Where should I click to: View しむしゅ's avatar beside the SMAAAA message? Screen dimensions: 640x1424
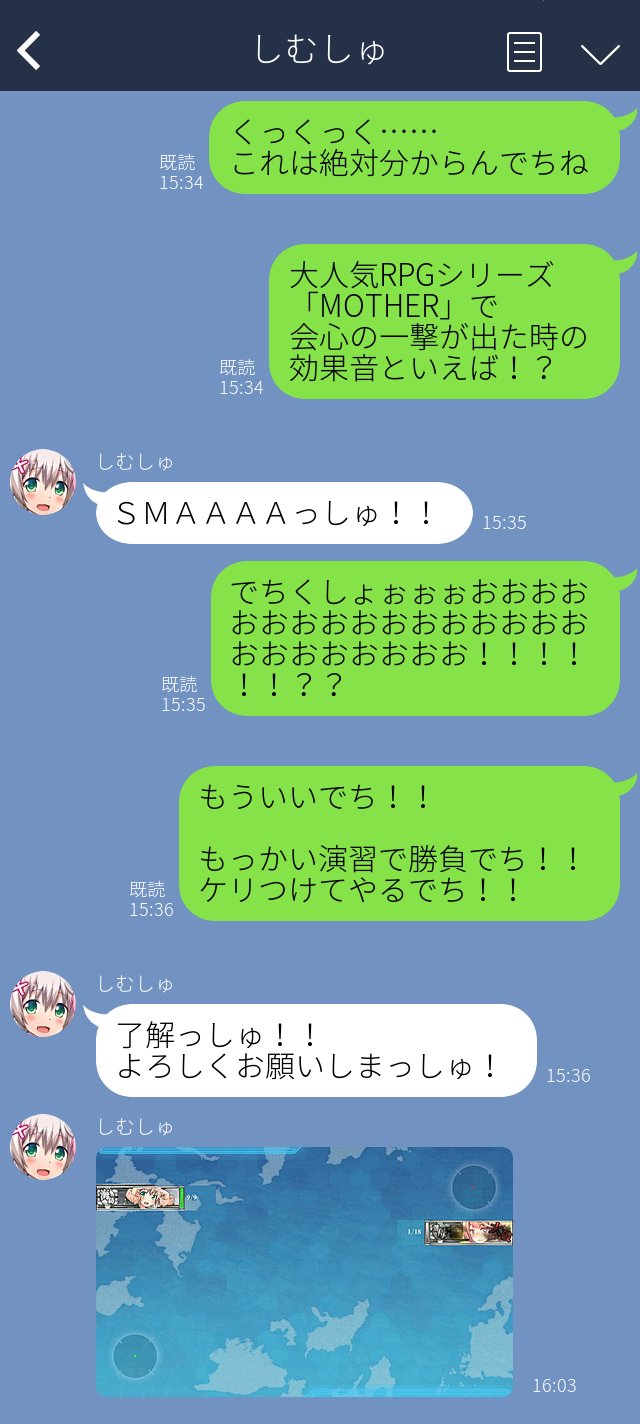point(43,482)
